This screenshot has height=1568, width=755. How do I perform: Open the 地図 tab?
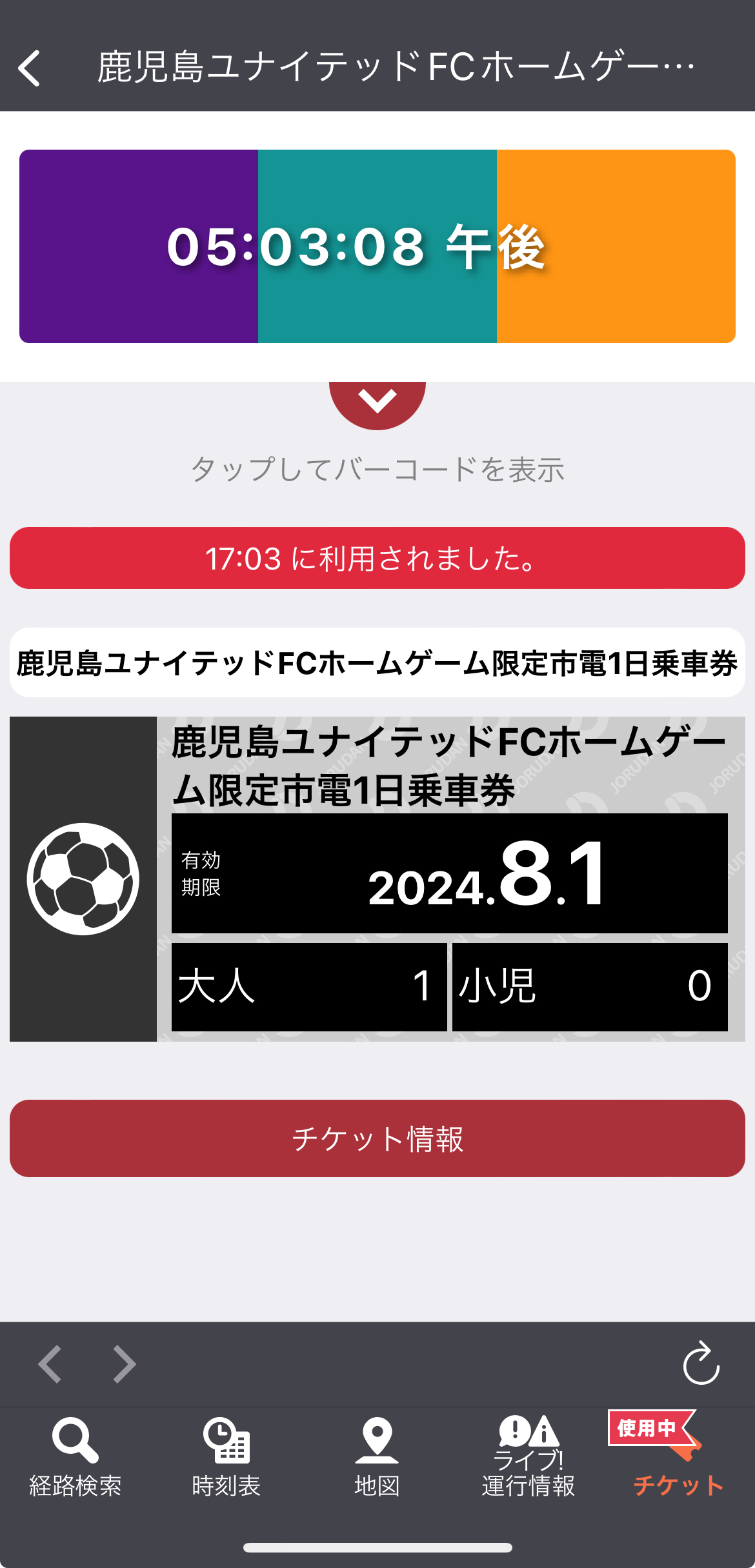(x=377, y=1457)
